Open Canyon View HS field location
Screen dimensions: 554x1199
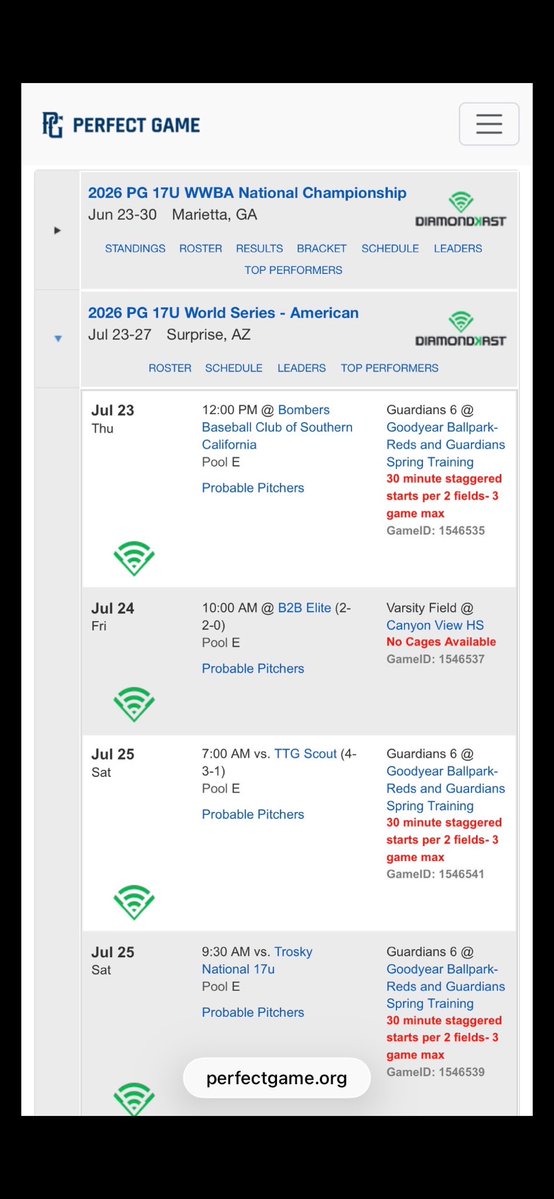click(435, 625)
